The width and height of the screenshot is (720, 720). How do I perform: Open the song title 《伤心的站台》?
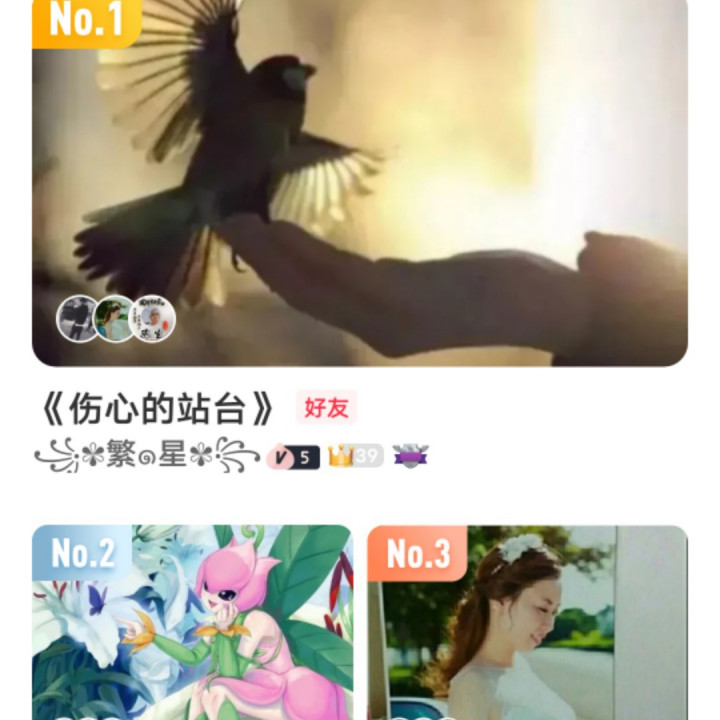tap(158, 407)
